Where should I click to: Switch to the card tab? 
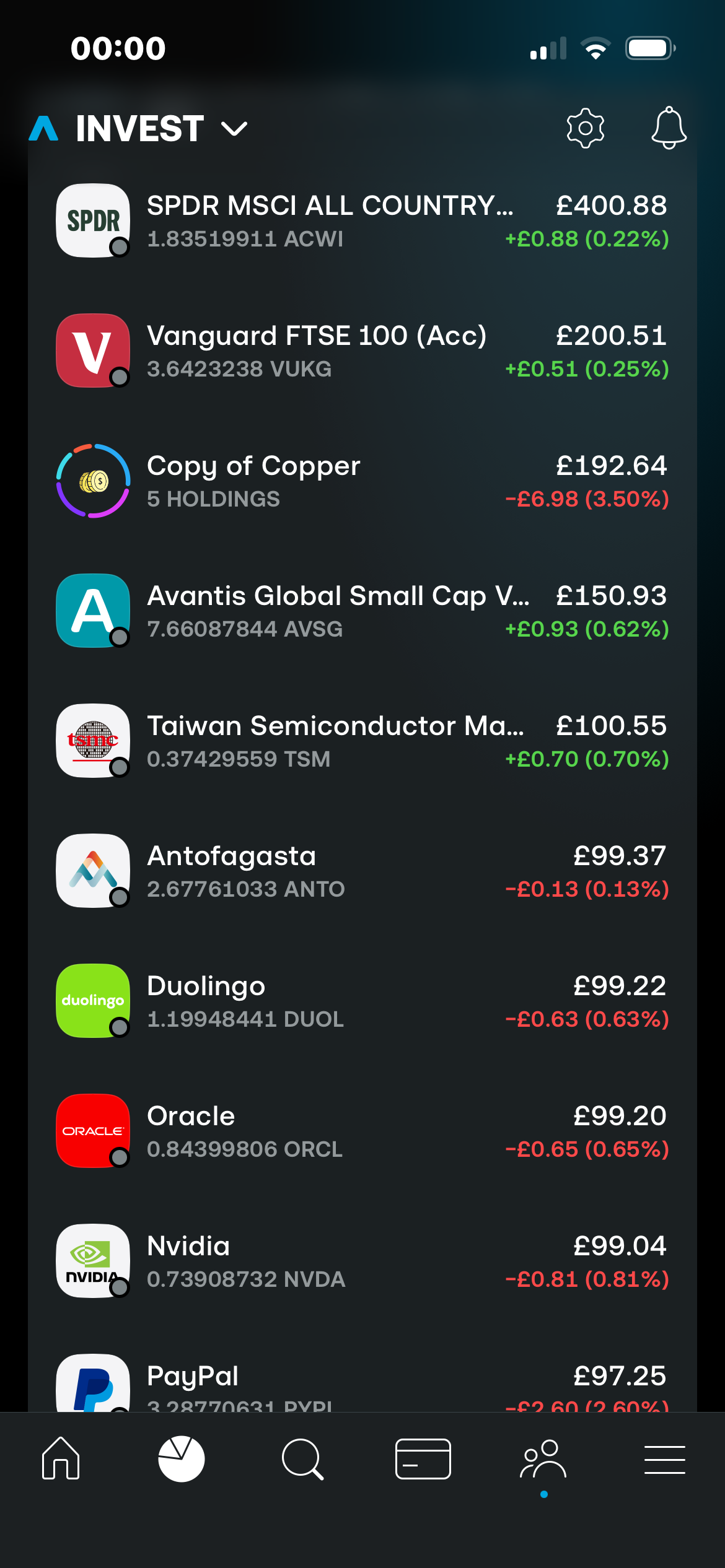pyautogui.click(x=423, y=1458)
